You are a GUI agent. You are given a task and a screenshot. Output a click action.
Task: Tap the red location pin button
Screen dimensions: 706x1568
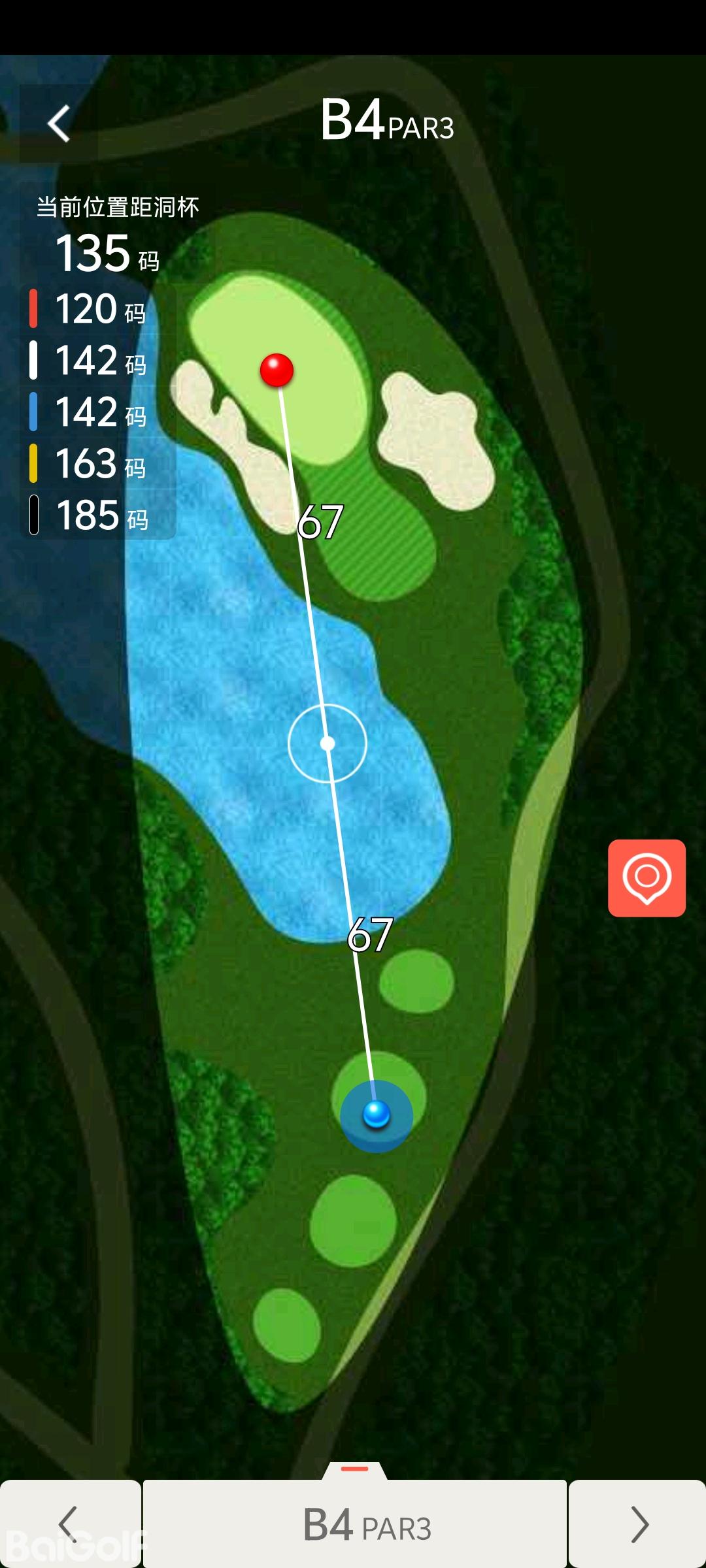(x=647, y=878)
